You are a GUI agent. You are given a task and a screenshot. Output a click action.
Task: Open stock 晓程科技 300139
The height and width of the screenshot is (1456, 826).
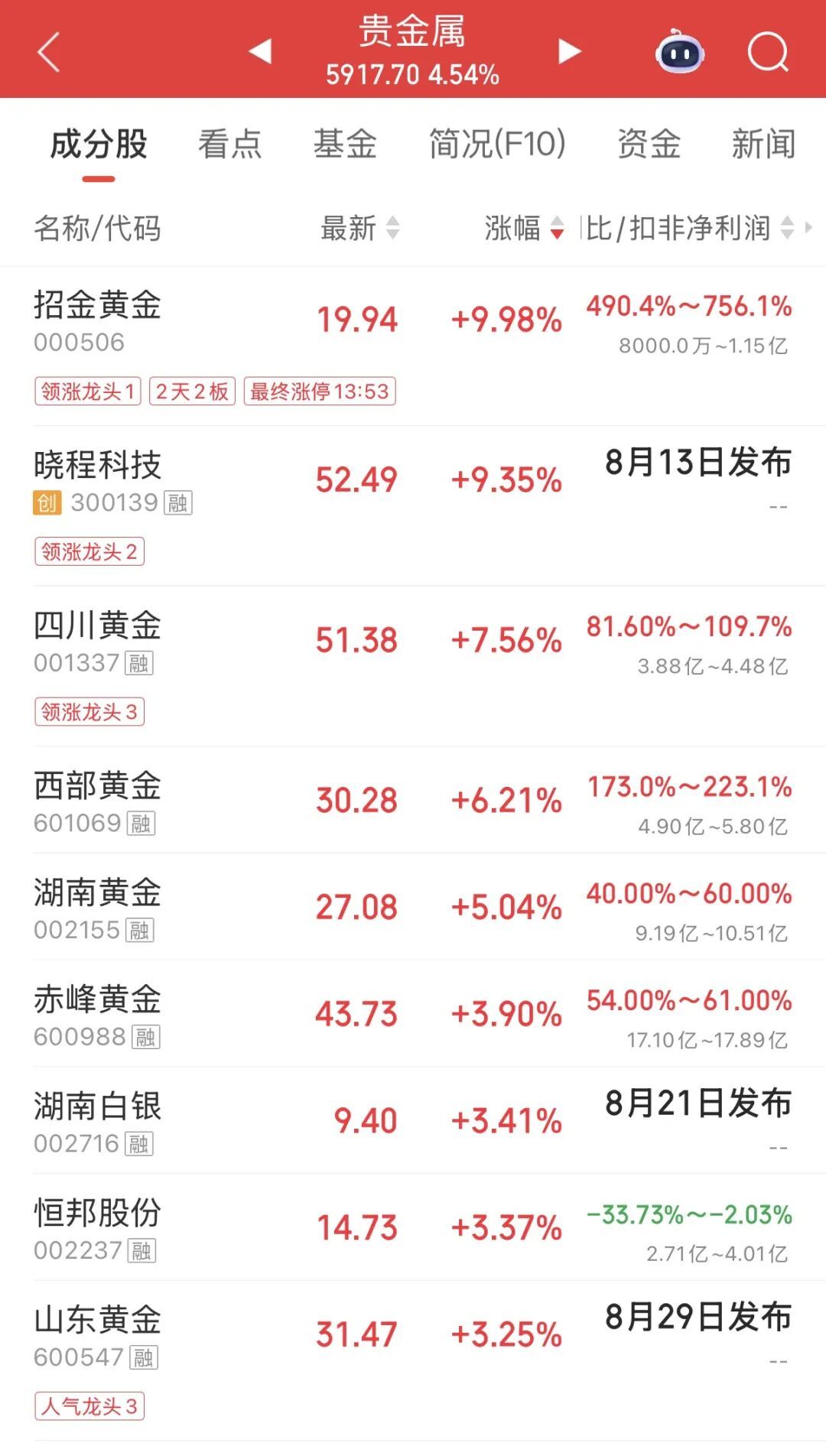(x=413, y=506)
